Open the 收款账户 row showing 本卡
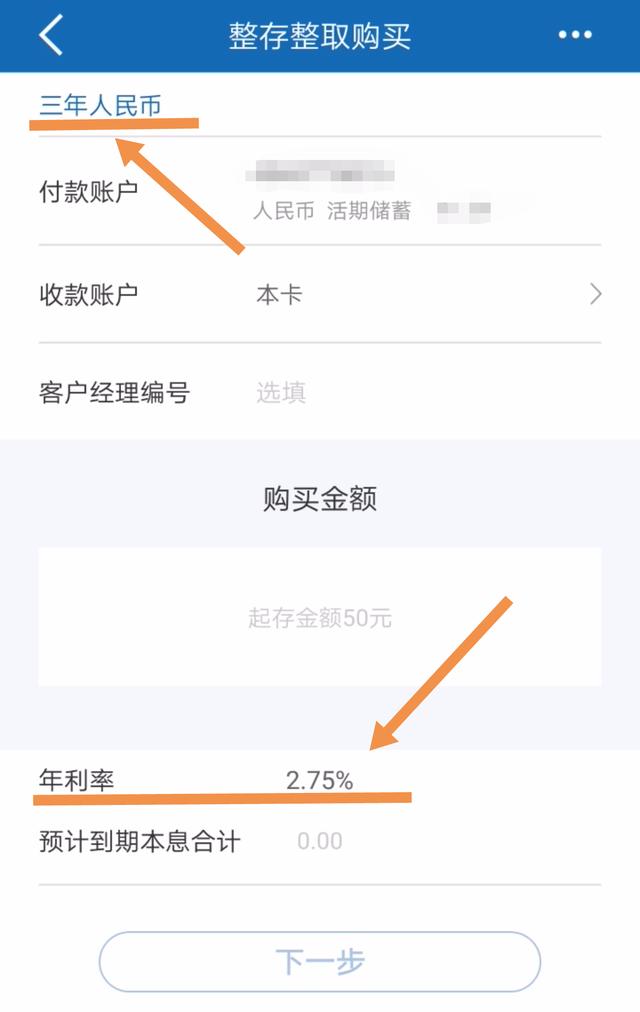 click(x=320, y=295)
